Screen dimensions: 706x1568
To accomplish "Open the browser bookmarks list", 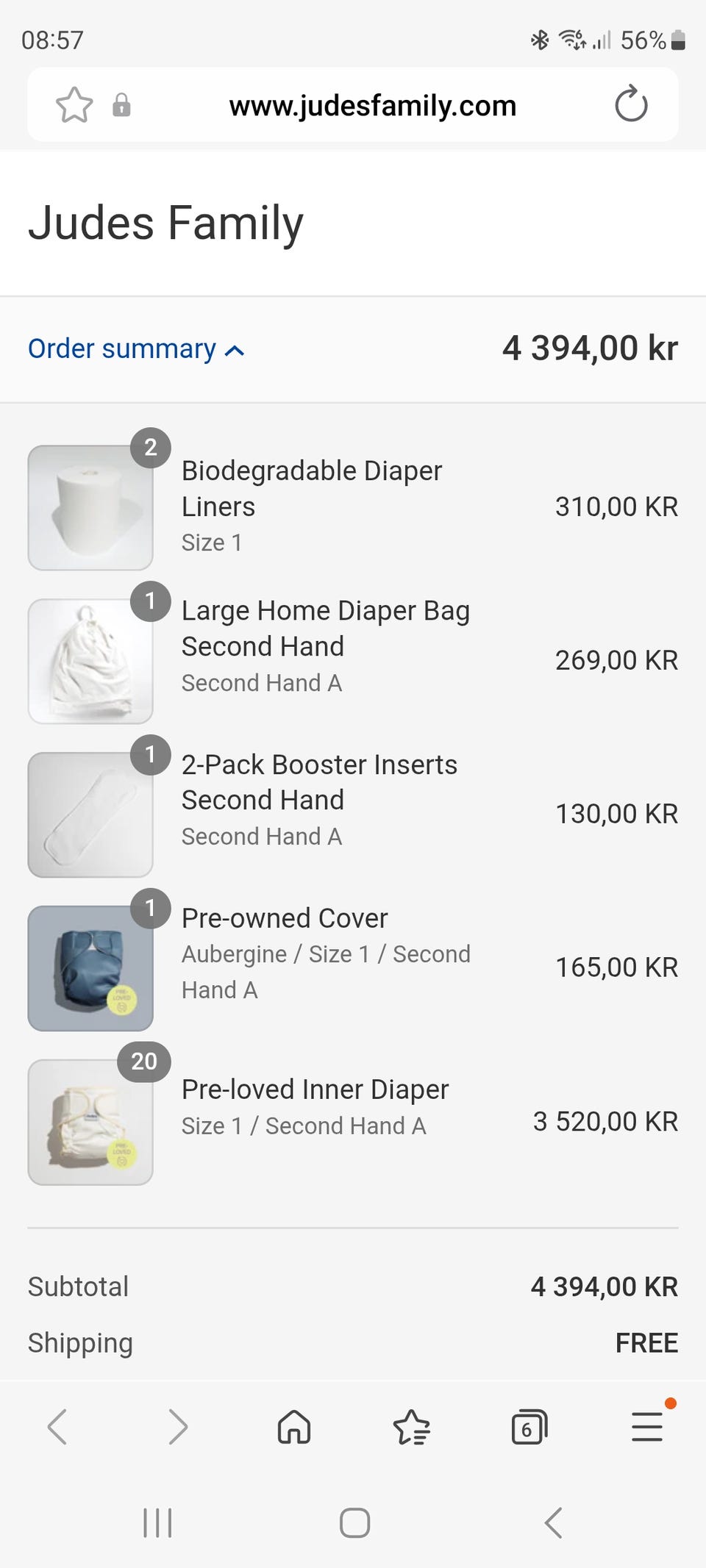I will coord(412,1427).
